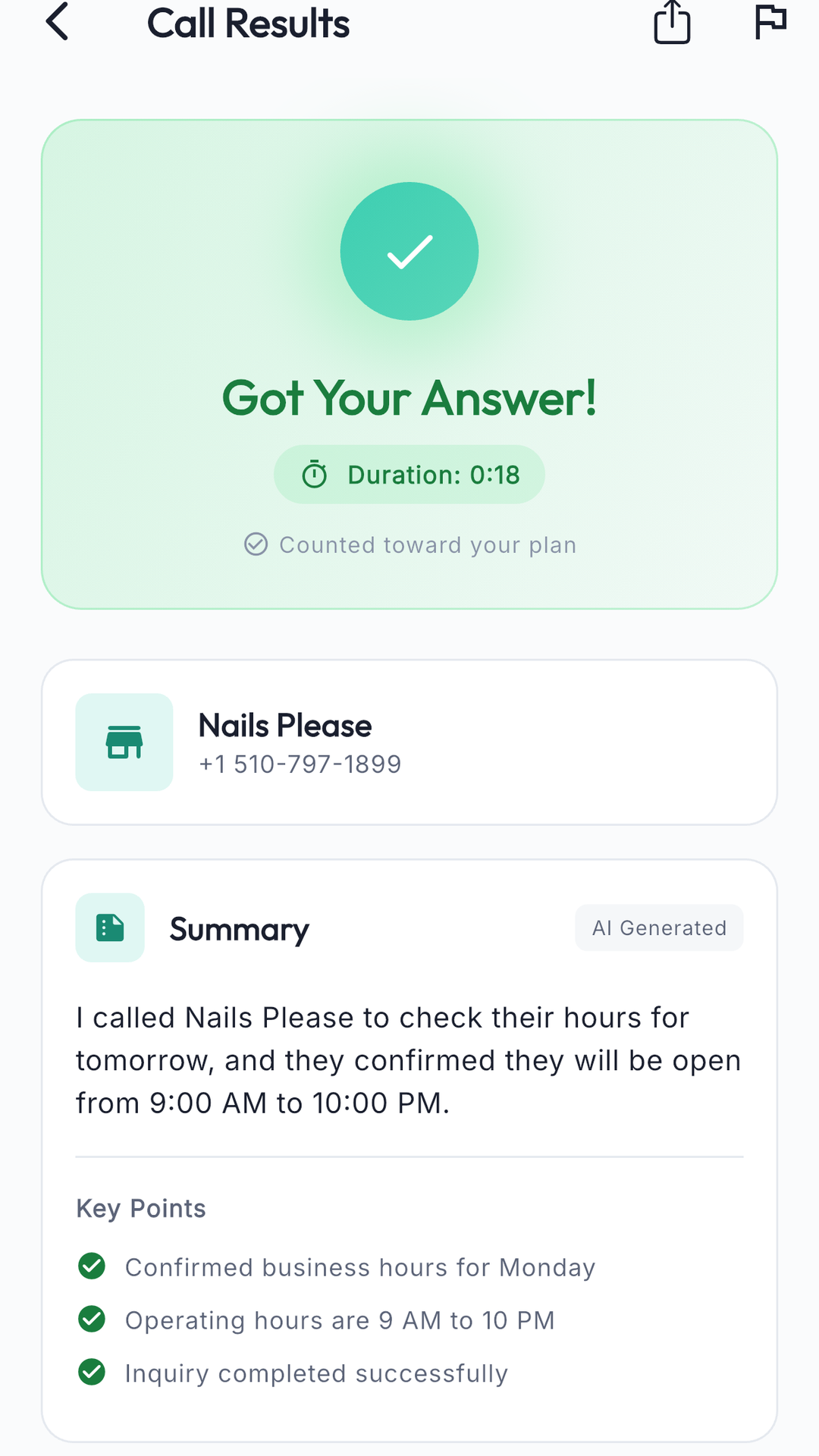Viewport: 819px width, 1456px height.
Task: Go back from Call Results
Action: click(58, 22)
